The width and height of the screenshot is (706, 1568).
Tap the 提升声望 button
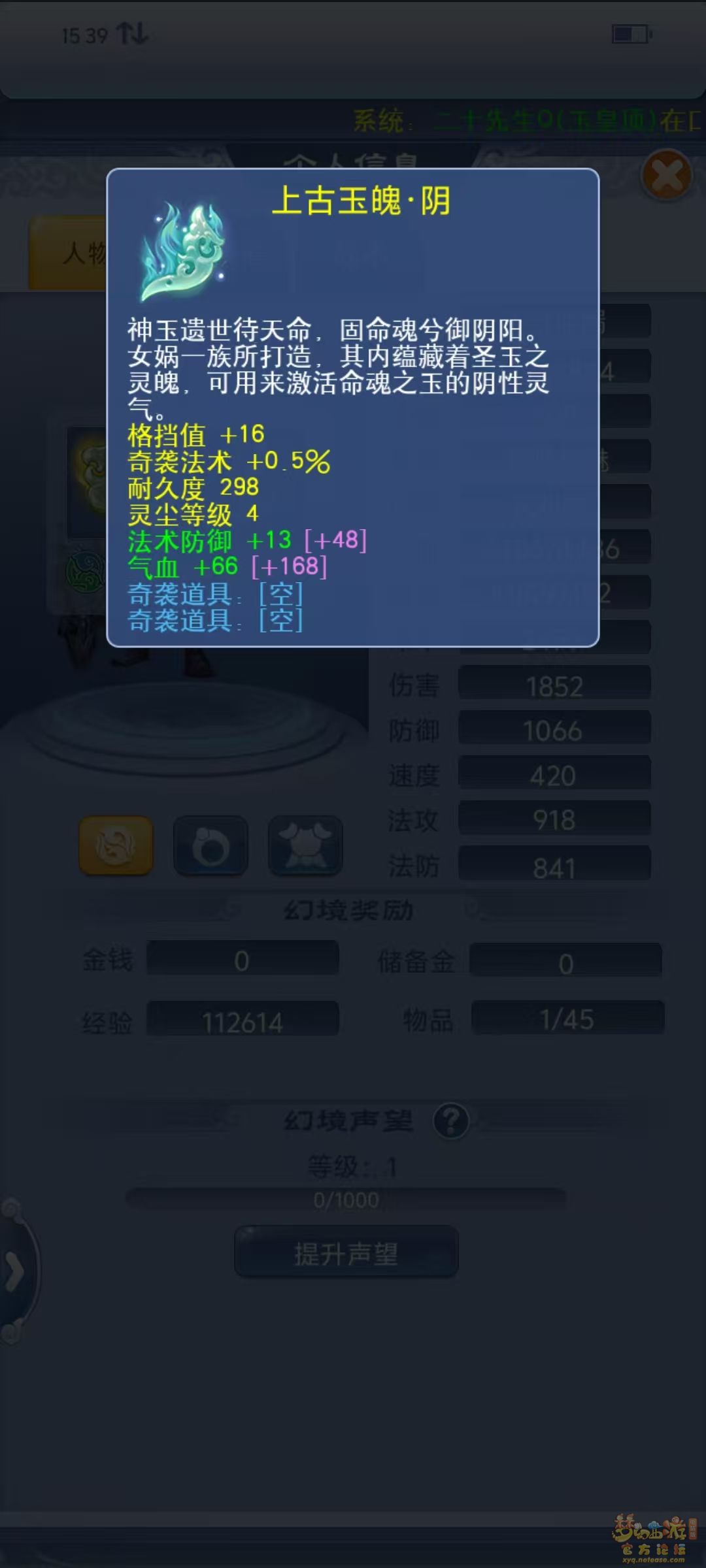coord(346,1253)
